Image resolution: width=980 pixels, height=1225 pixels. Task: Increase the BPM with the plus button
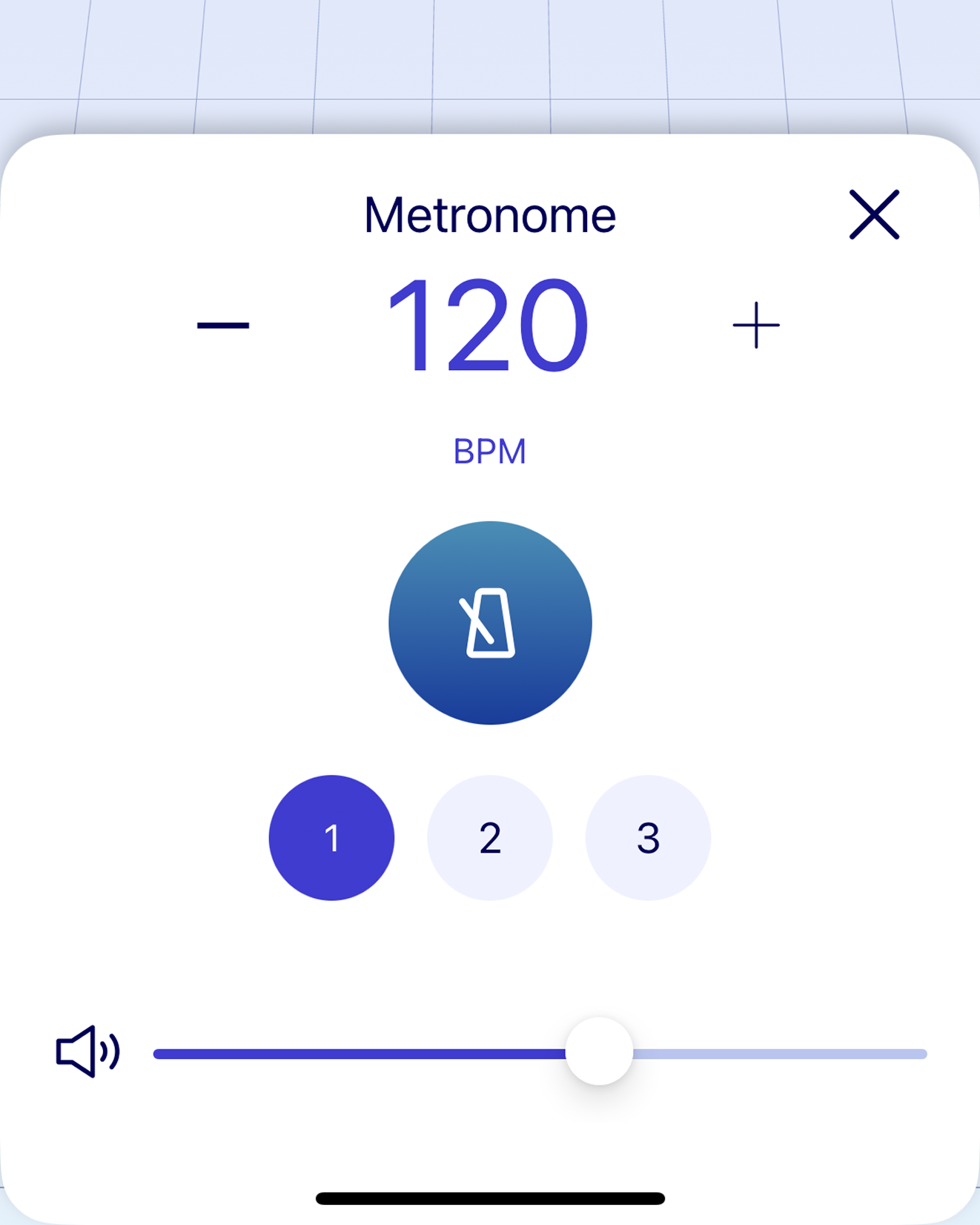756,325
